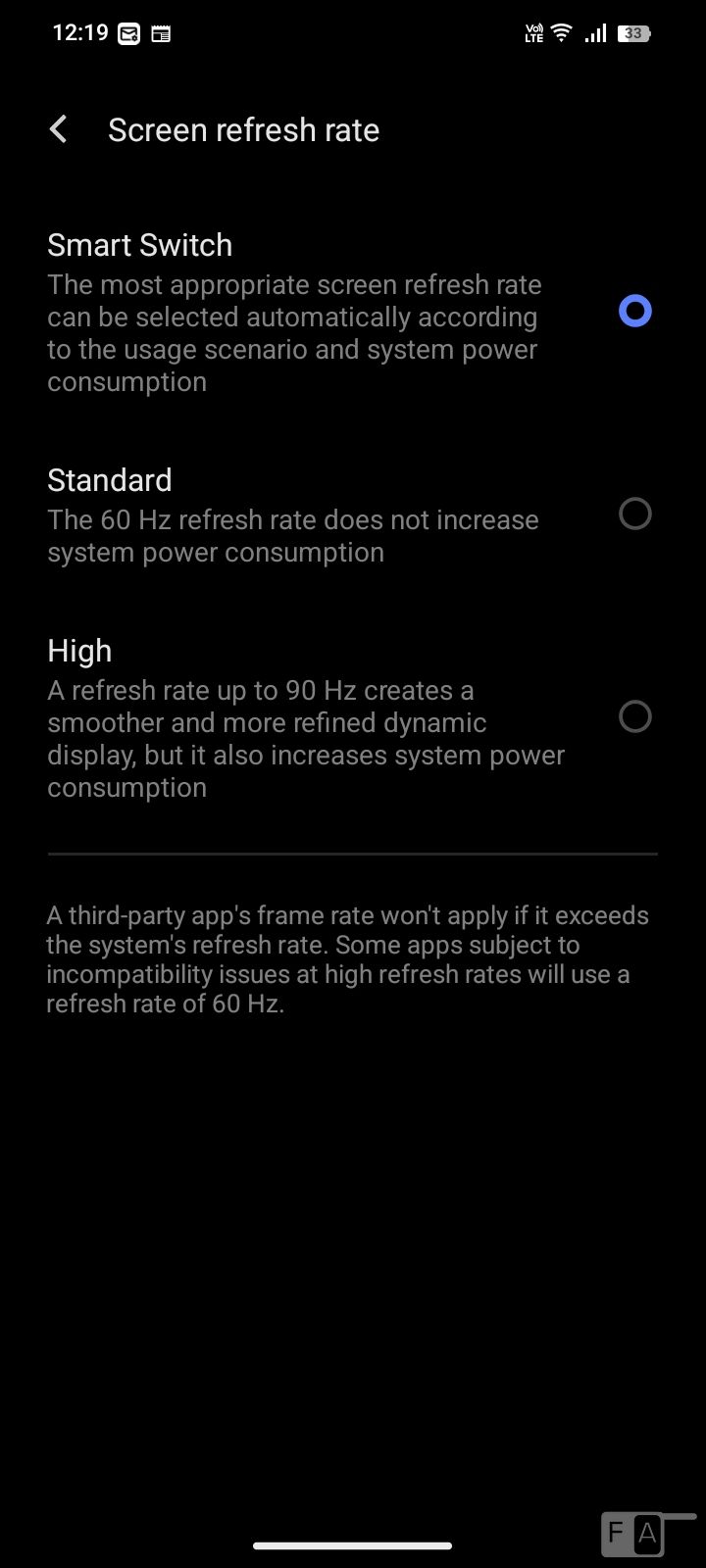Select the High 90 Hz refresh rate
The height and width of the screenshot is (1568, 706).
(x=634, y=716)
